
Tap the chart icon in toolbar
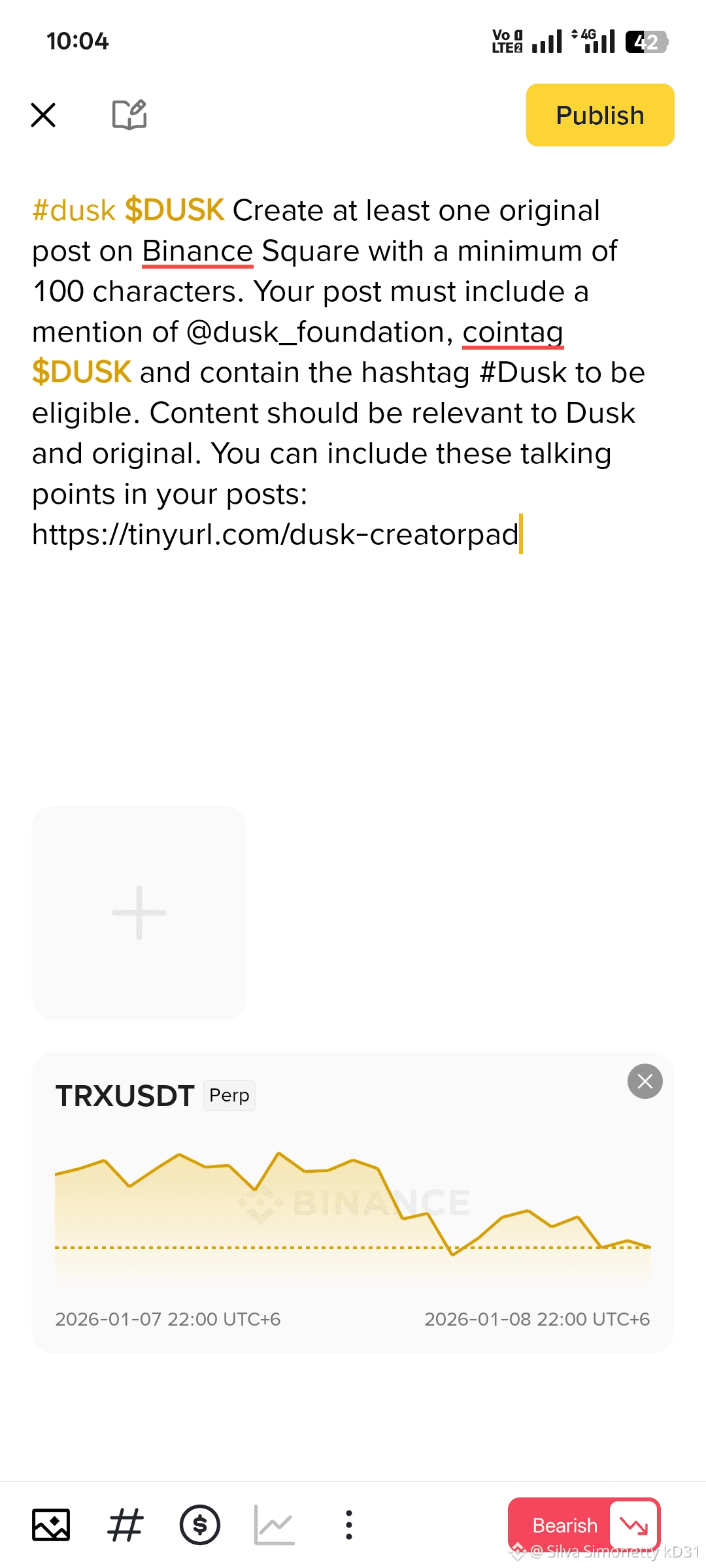point(275,1525)
